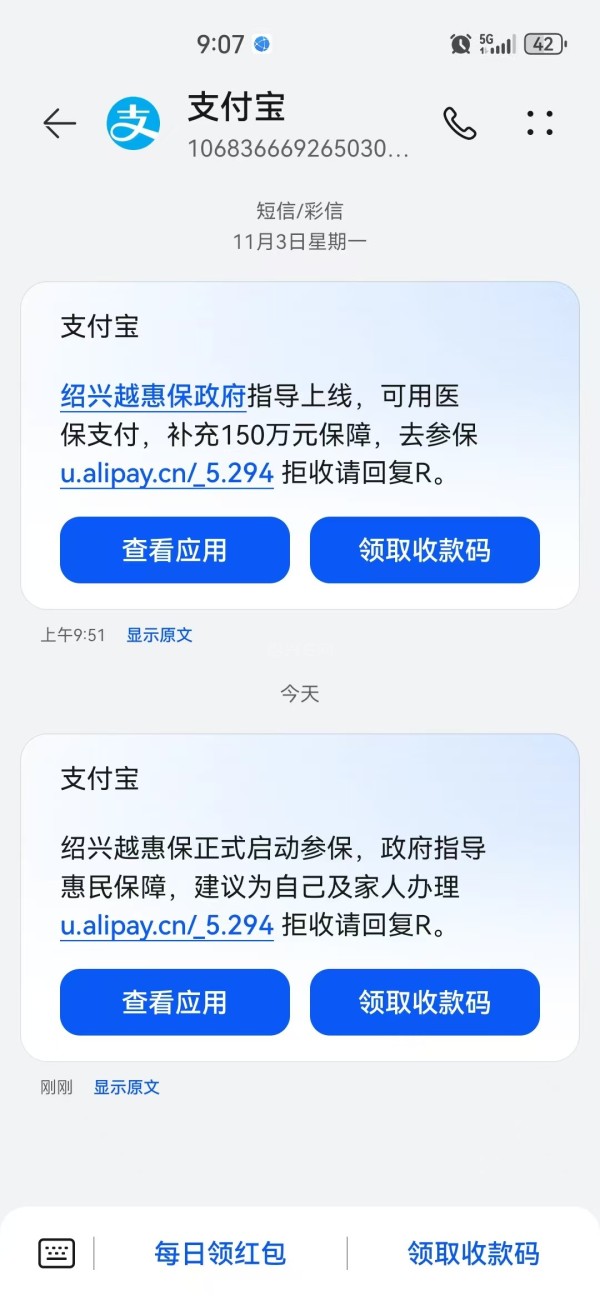Open 每日领红包 in the bottom menu
This screenshot has height=1300, width=600.
(220, 1253)
